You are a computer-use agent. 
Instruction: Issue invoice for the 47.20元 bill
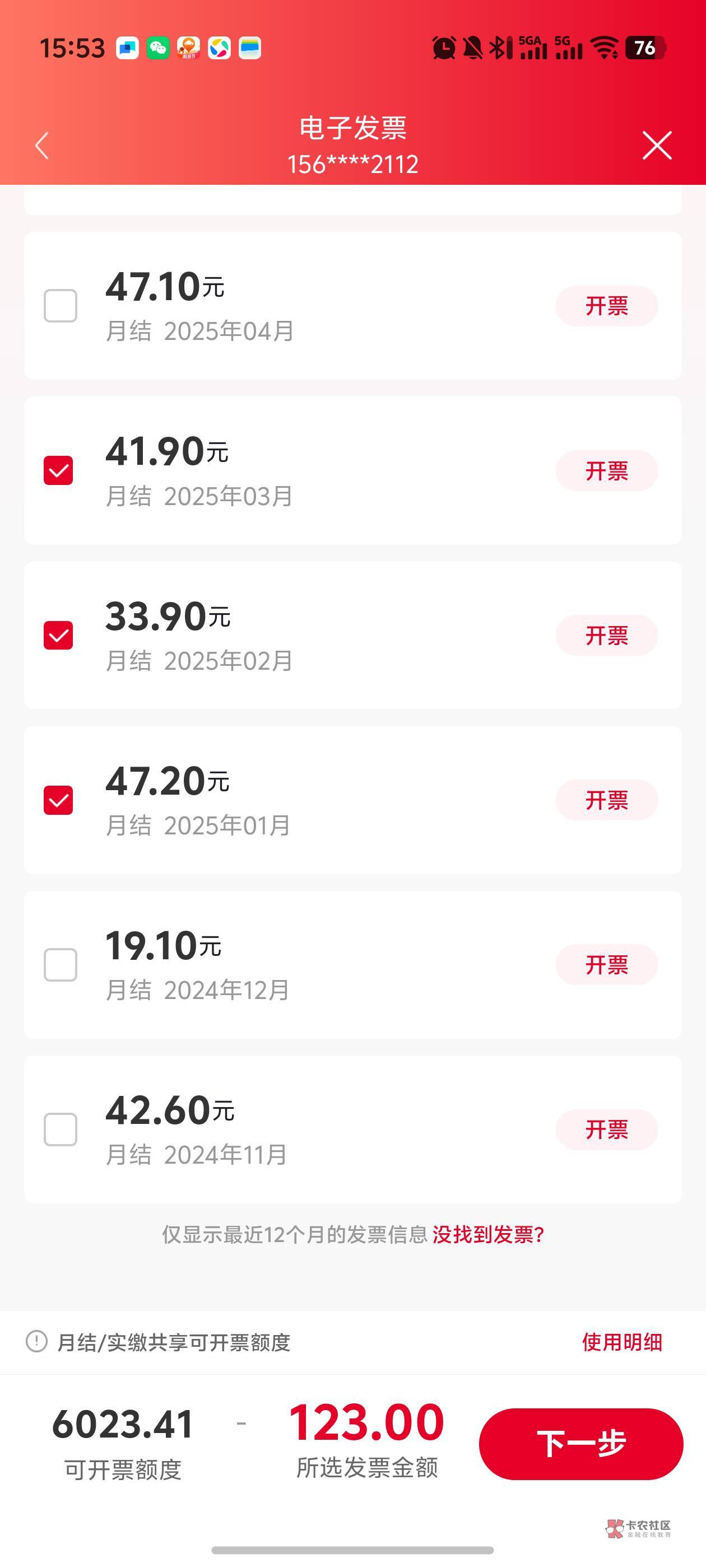[x=606, y=800]
